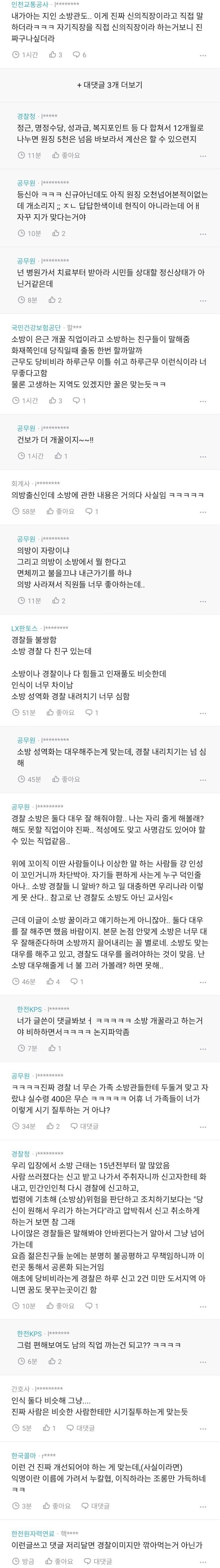The height and width of the screenshot is (1568, 220).
Task: View the reply to the 국민건강보험공단 comment
Action: pos(80,400)
